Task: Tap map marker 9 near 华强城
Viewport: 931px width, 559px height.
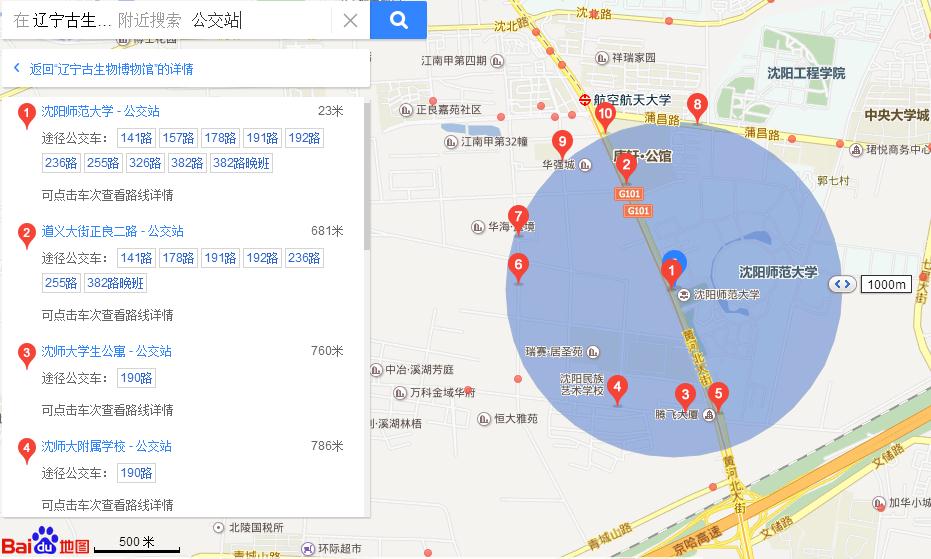Action: point(562,143)
